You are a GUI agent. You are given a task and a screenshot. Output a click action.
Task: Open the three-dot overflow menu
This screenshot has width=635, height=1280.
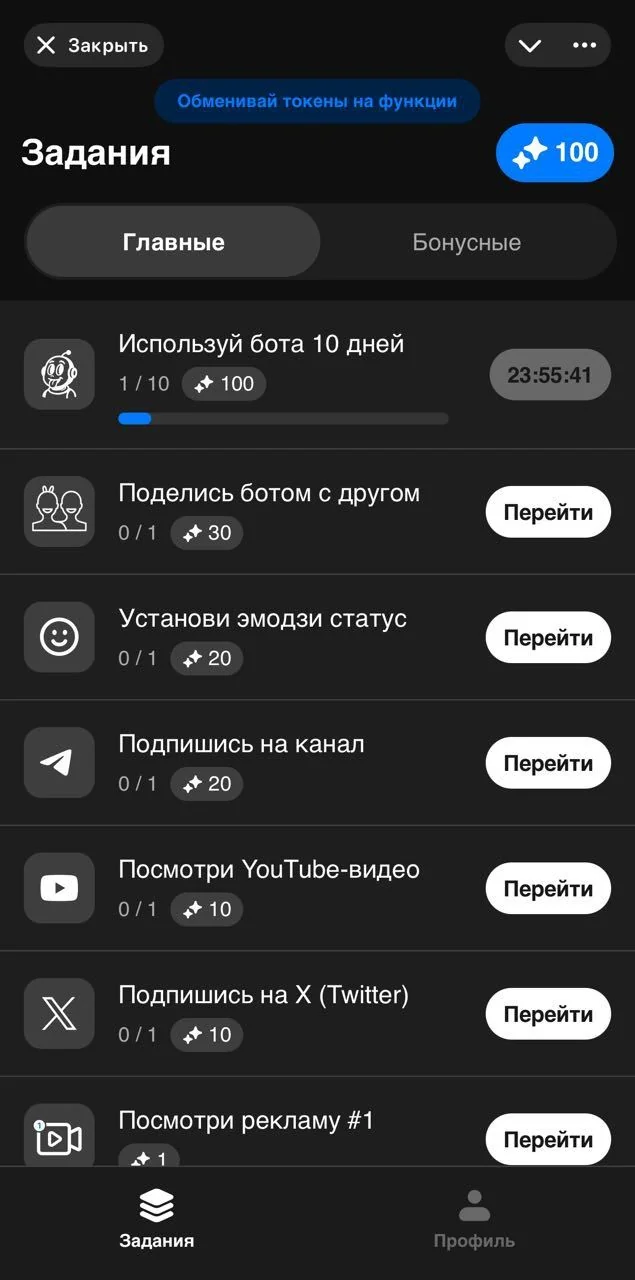(x=584, y=45)
